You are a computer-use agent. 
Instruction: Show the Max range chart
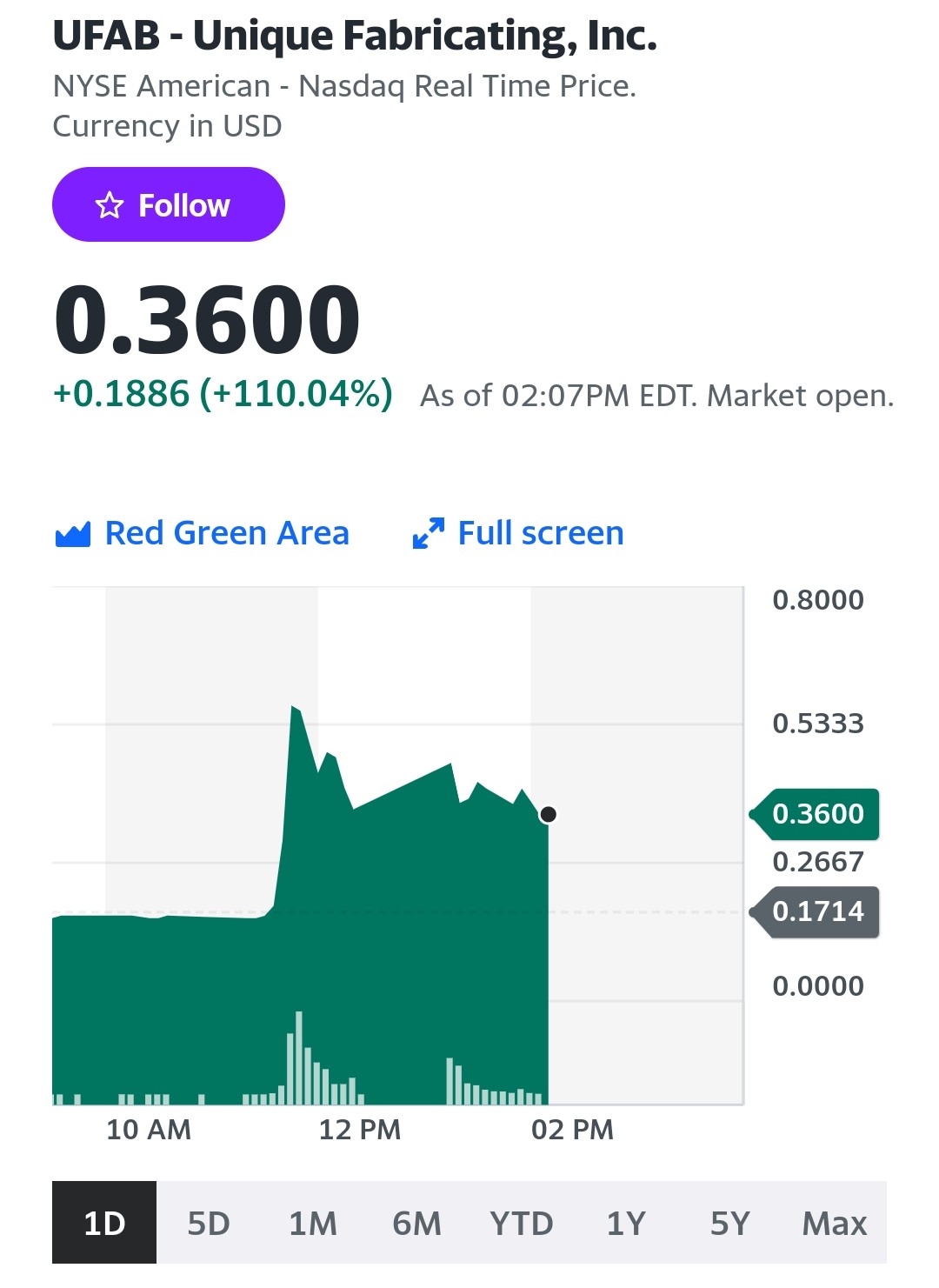835,1222
